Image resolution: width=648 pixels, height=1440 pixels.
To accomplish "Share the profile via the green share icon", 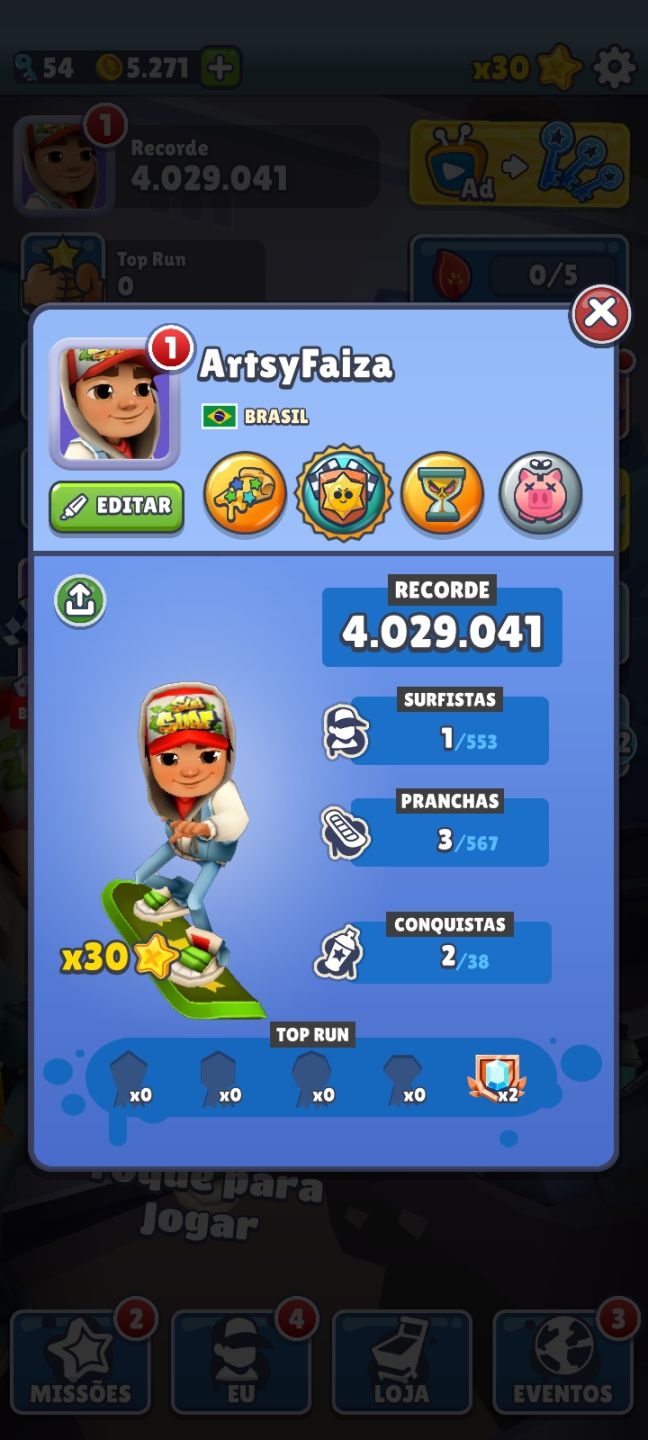I will (80, 600).
